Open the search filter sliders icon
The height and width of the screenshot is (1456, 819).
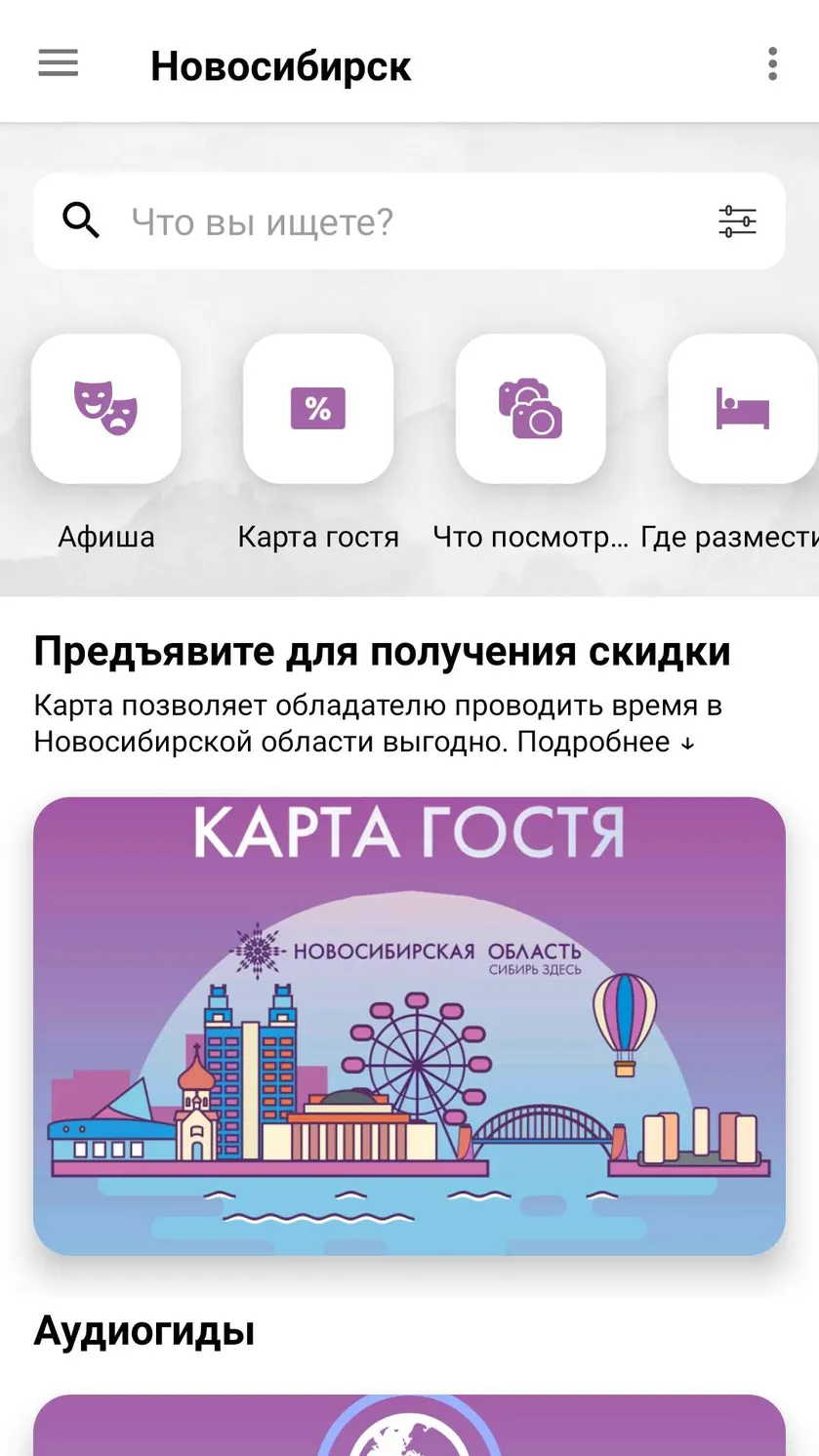point(737,222)
